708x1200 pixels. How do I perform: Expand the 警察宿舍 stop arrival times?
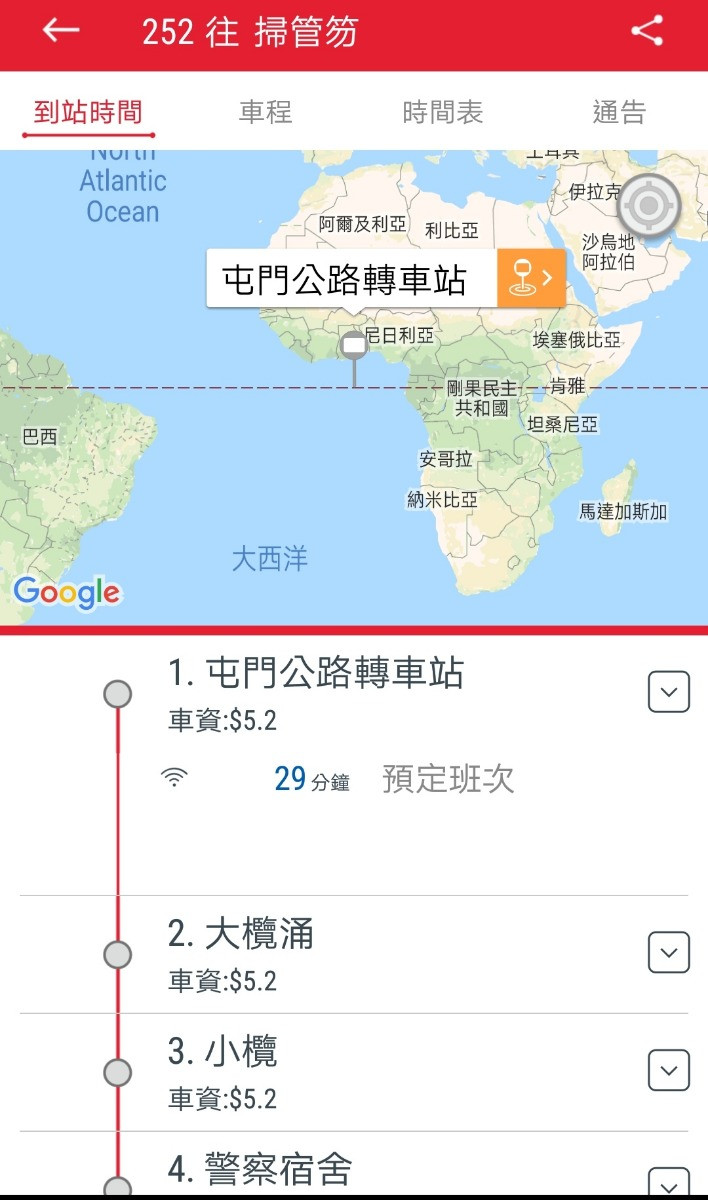click(668, 1180)
